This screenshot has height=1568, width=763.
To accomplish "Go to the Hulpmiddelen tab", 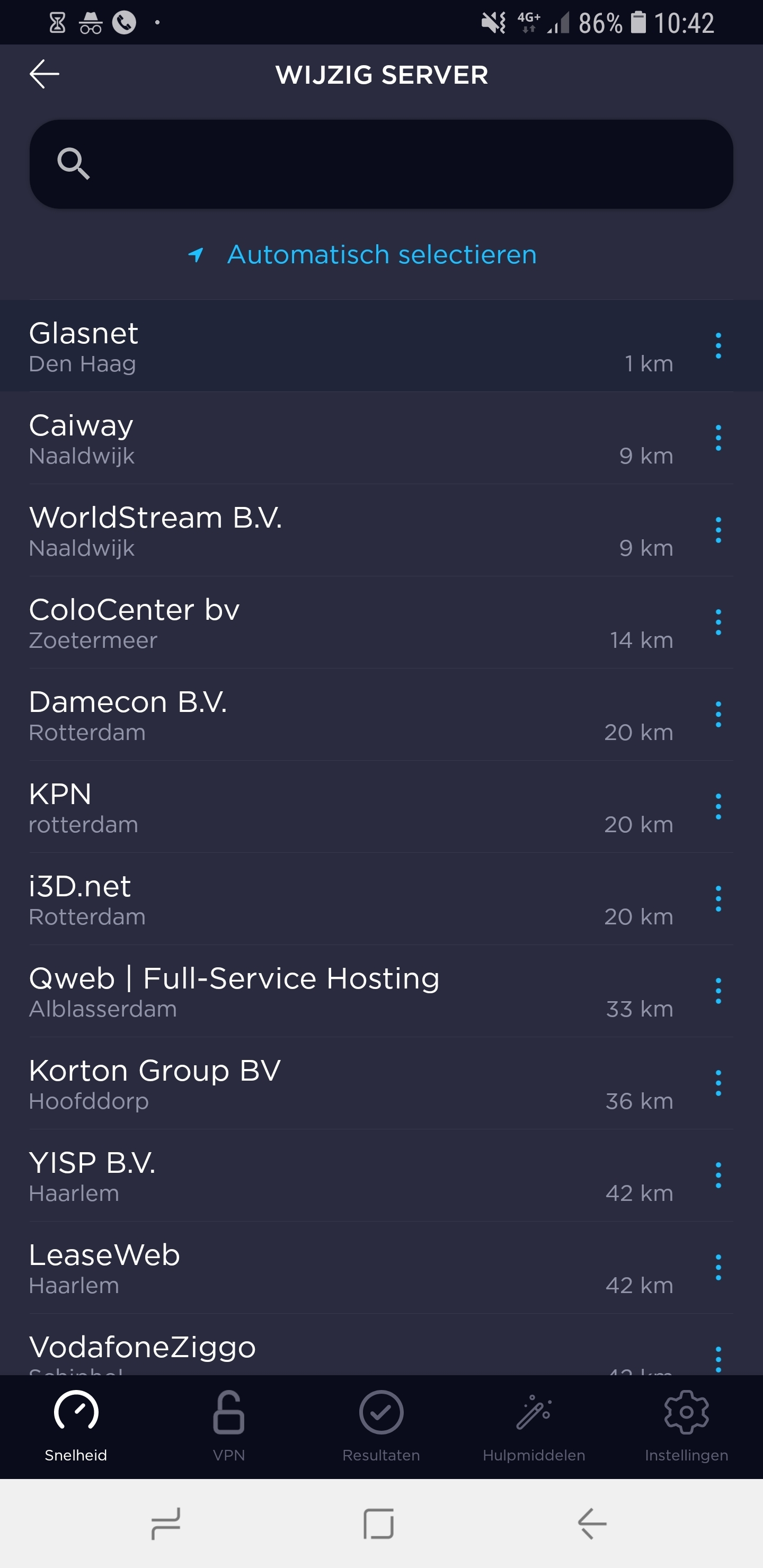I will (534, 1426).
